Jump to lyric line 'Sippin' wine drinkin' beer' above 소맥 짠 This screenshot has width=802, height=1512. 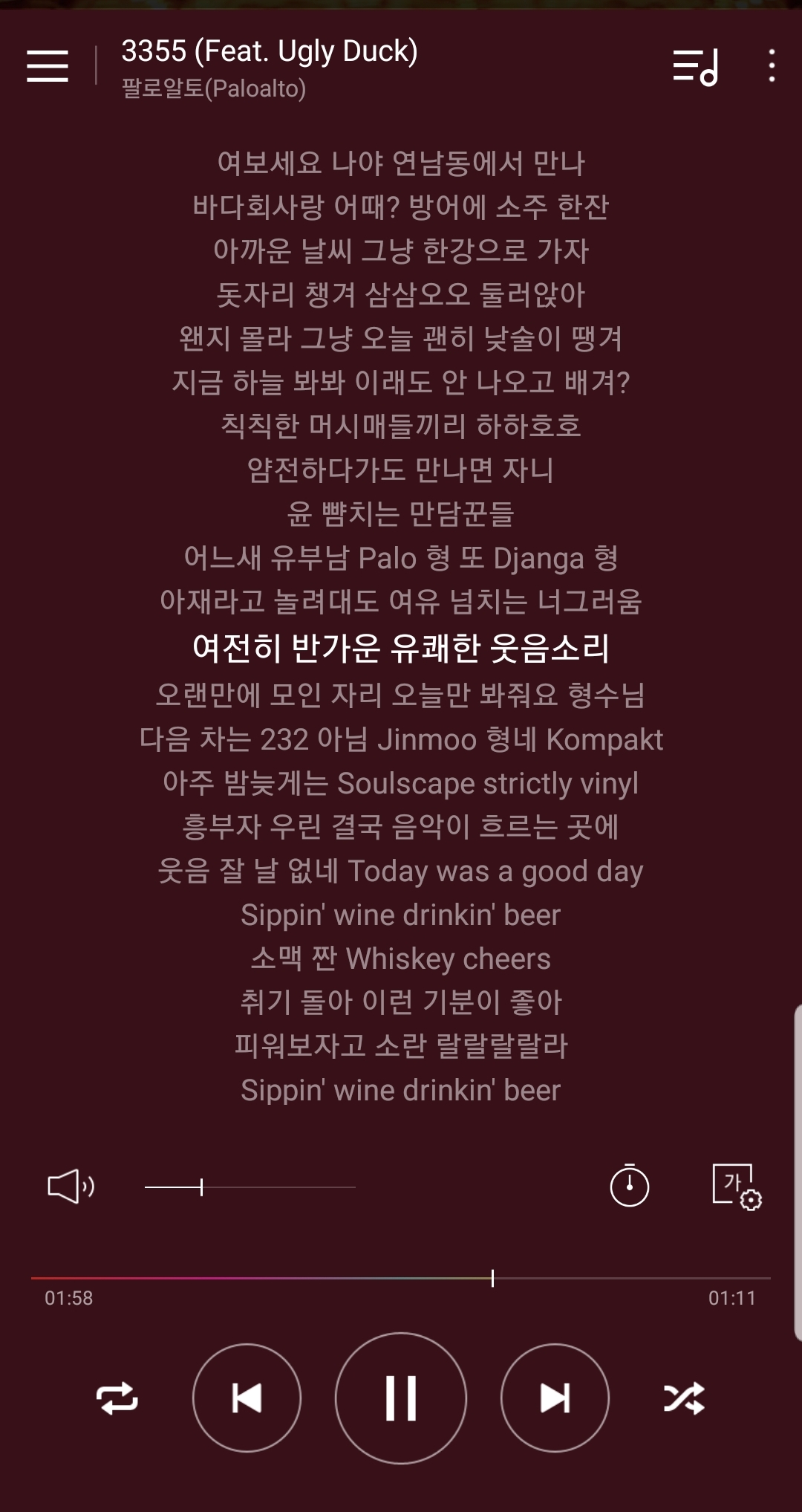[x=400, y=915]
